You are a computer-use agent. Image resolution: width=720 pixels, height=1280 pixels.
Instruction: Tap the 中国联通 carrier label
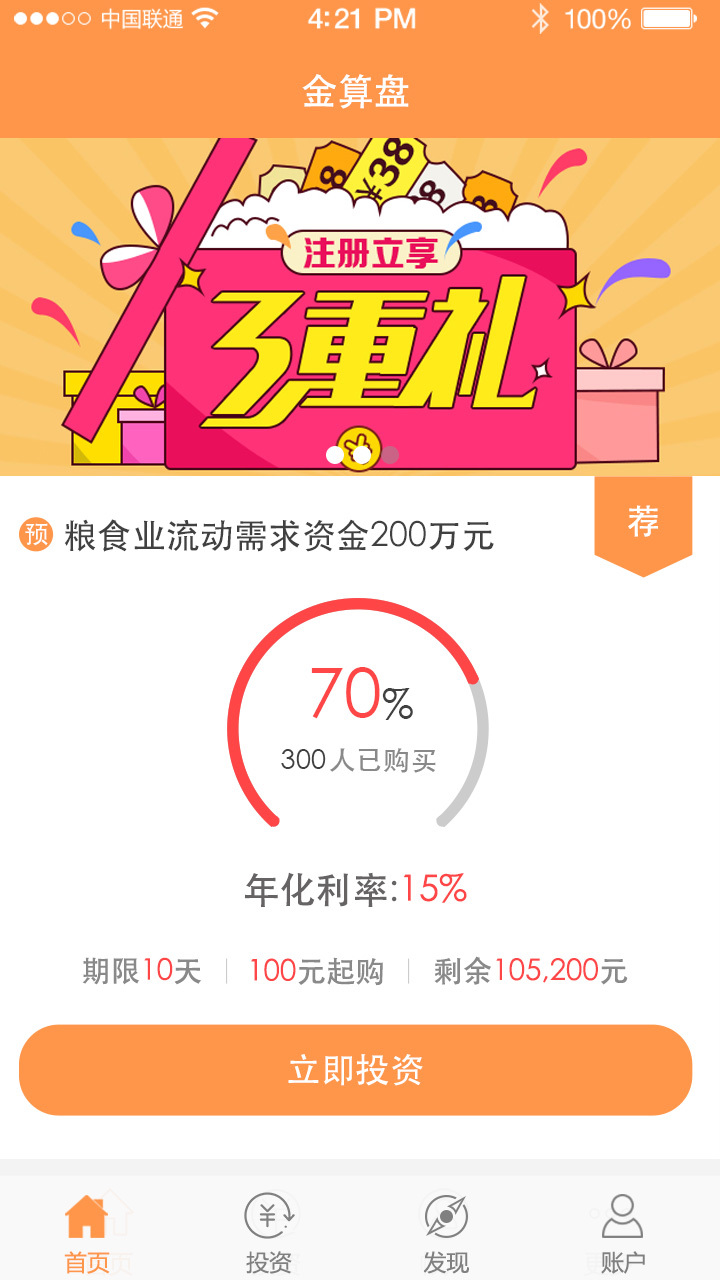(x=142, y=17)
